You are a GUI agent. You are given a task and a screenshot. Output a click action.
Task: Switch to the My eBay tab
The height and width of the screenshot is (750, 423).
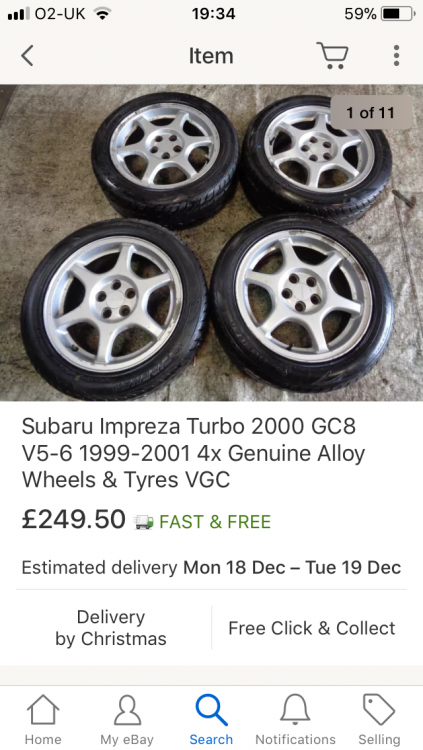127,720
